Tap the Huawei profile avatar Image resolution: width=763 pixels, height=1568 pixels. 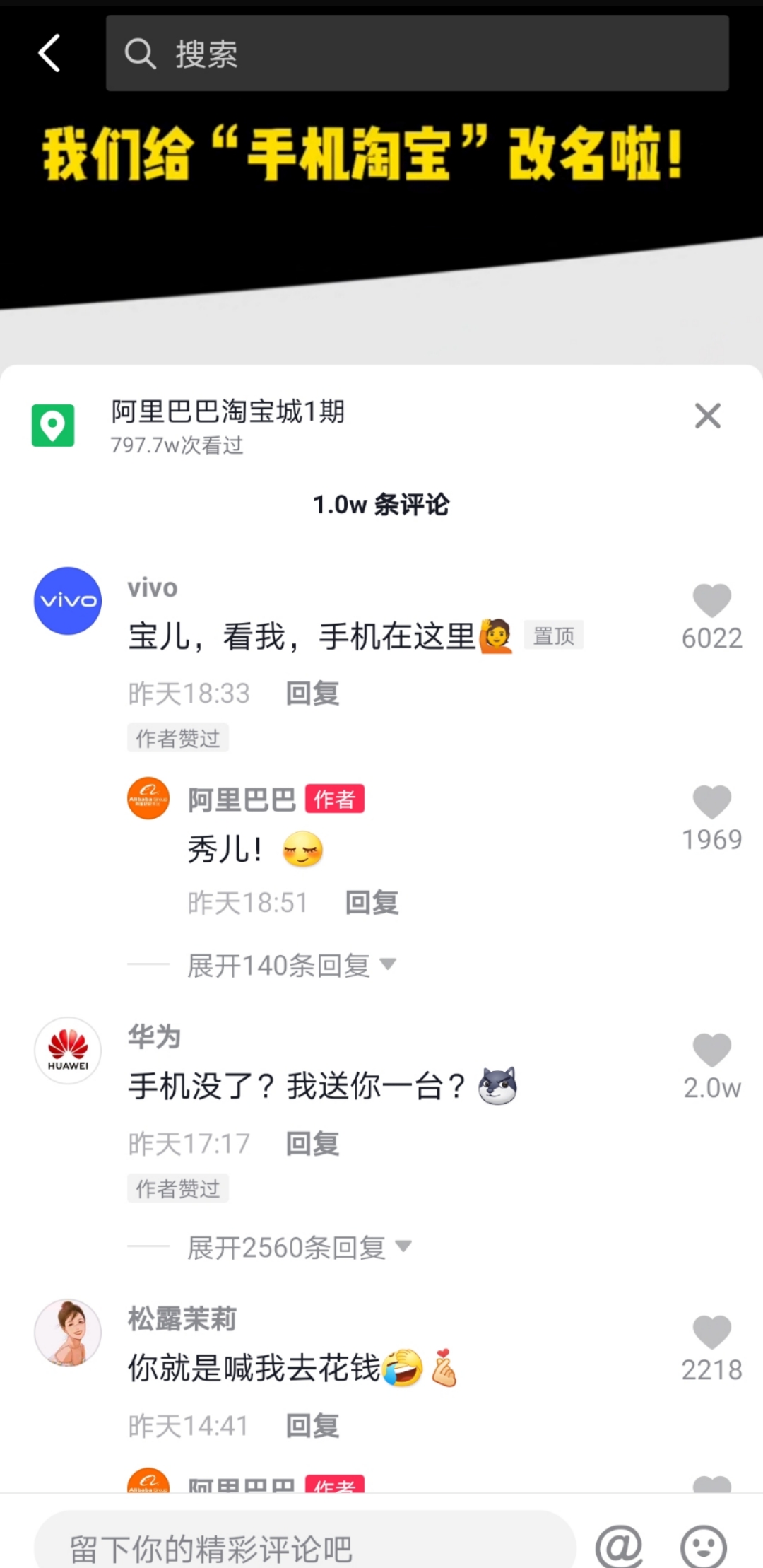point(68,1051)
